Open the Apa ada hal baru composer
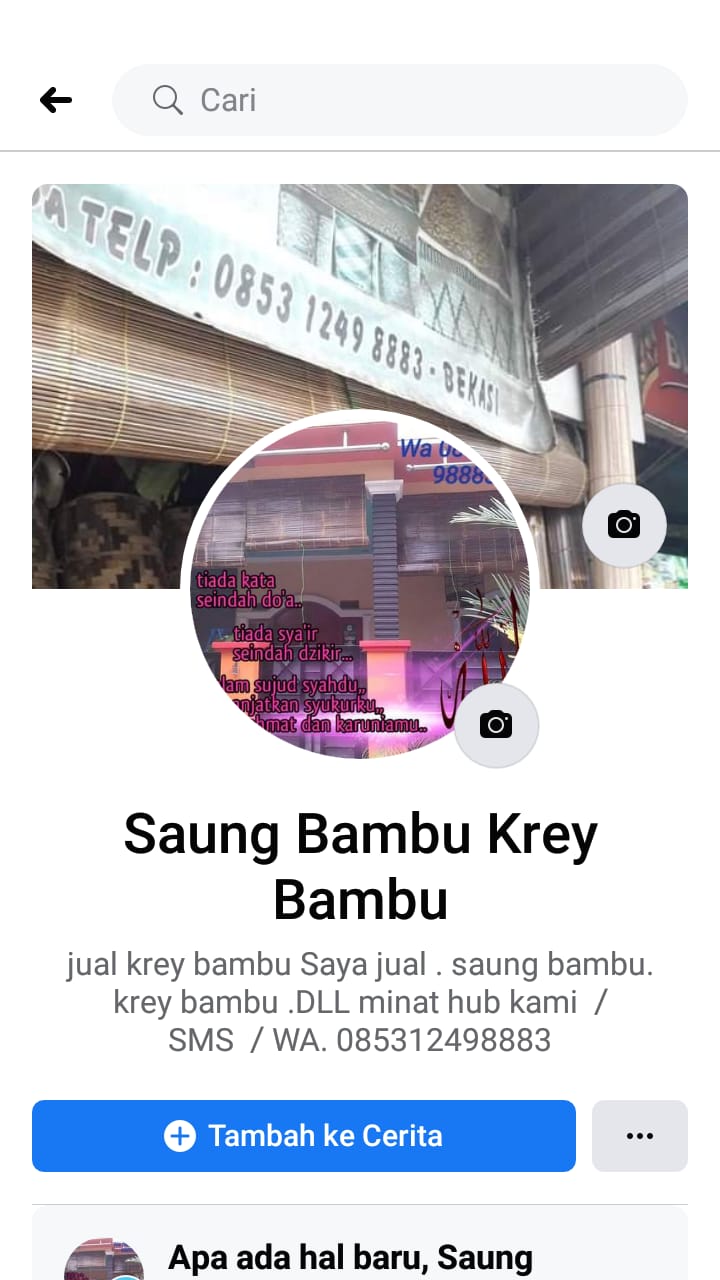Screen dimensions: 720x1280 [x=350, y=1256]
